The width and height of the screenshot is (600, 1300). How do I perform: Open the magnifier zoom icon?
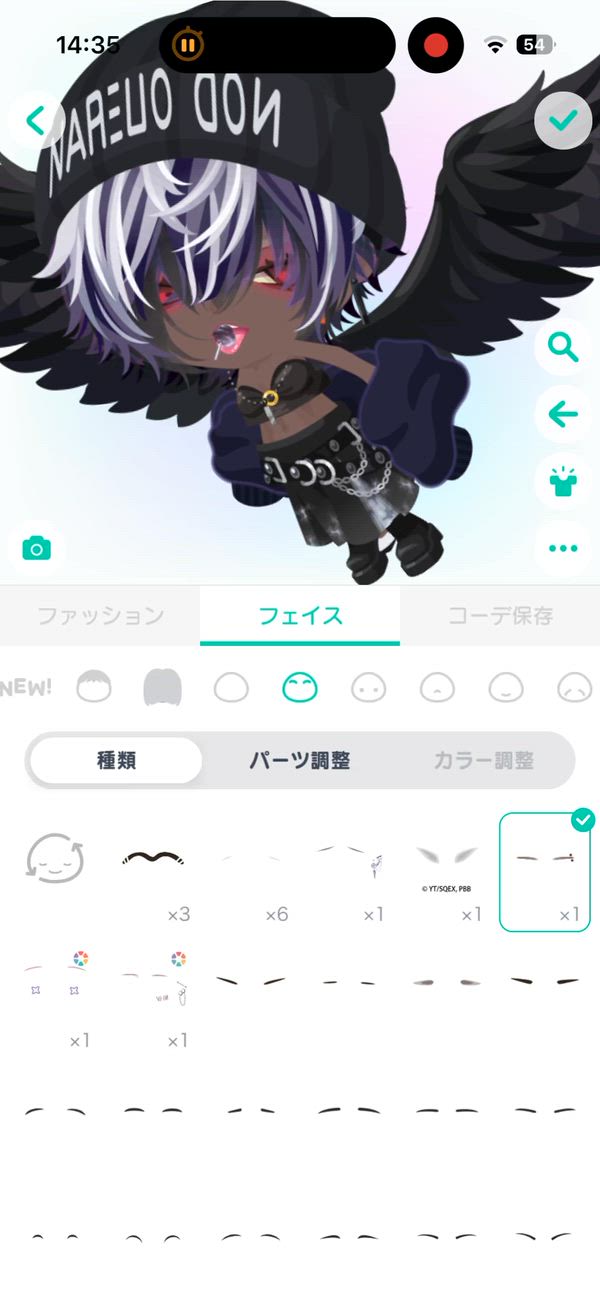point(563,348)
